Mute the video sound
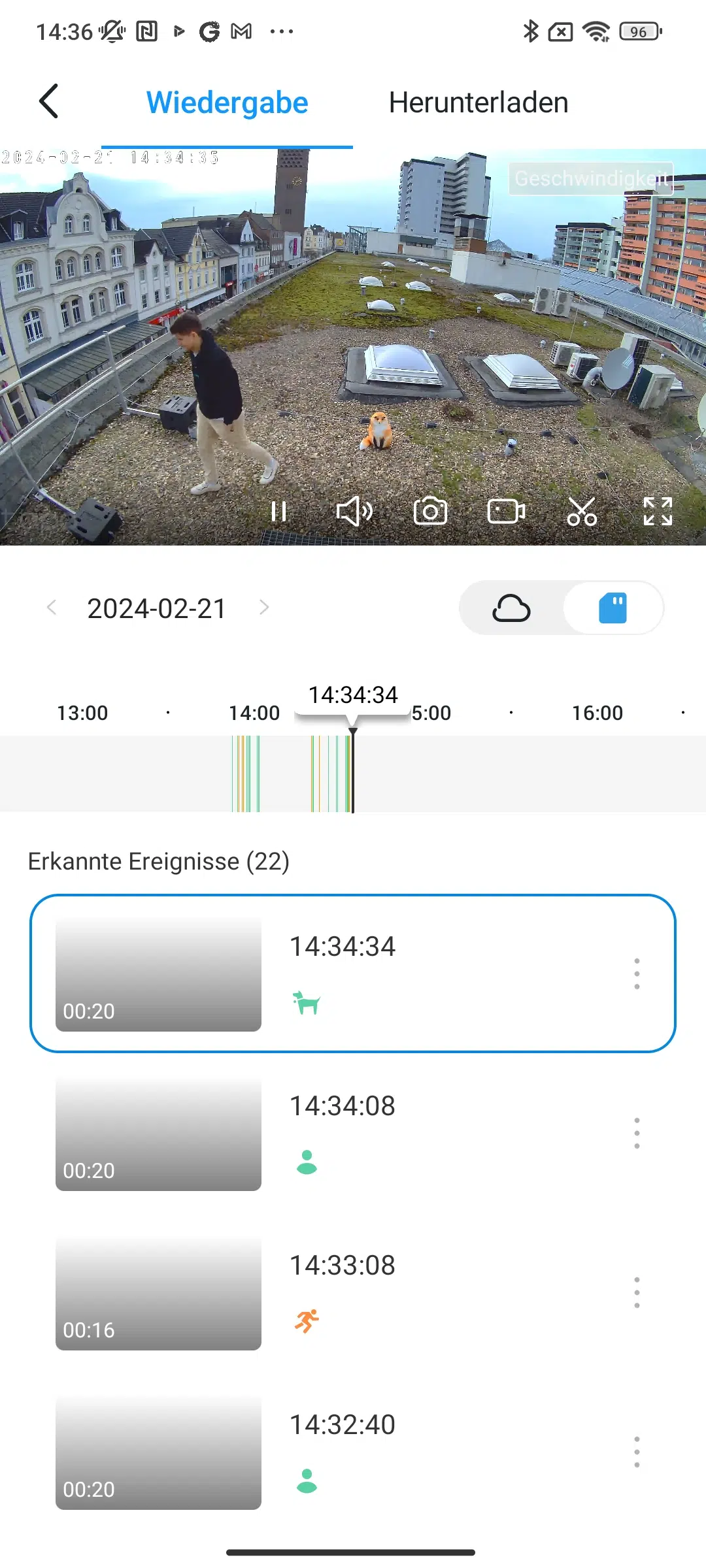Viewport: 706px width, 1568px height. (354, 512)
